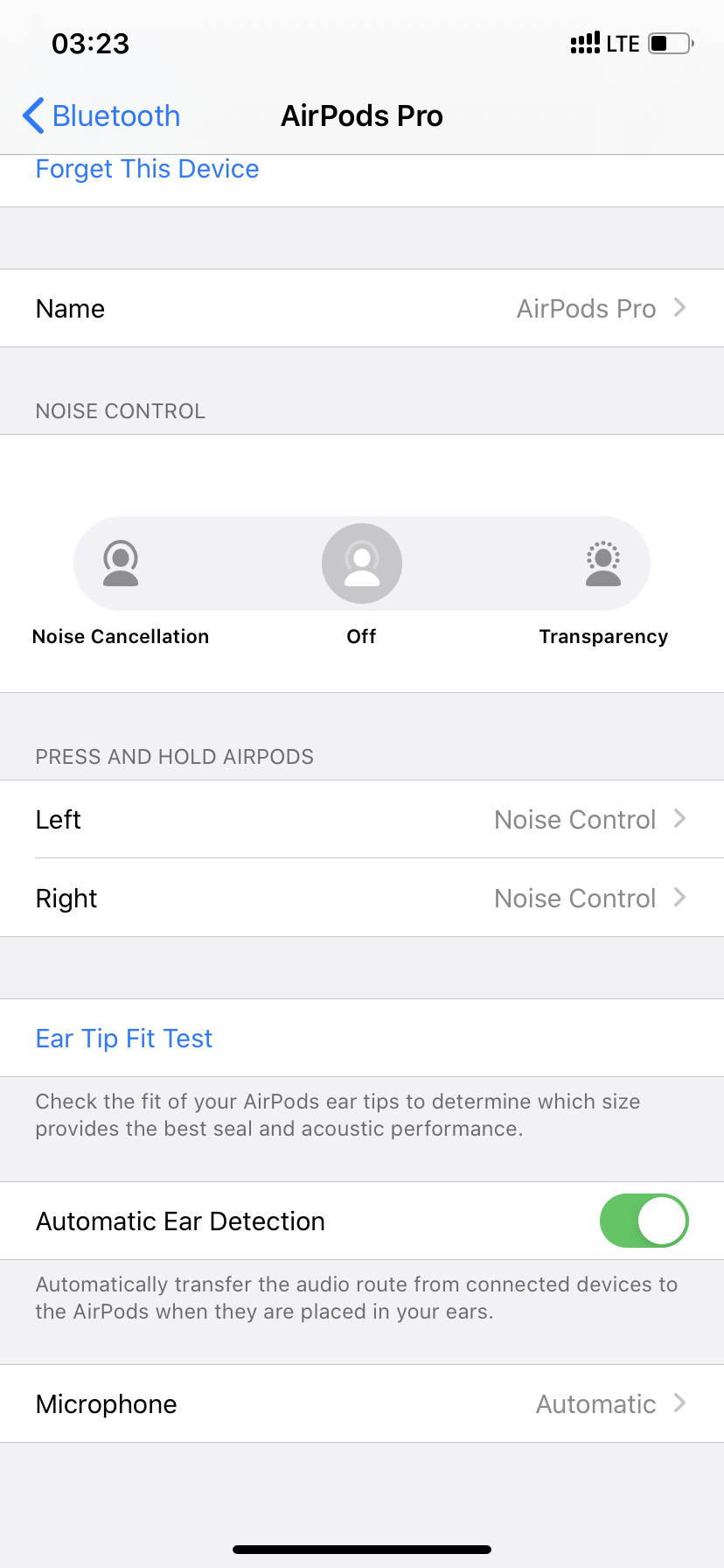This screenshot has width=724, height=1568.
Task: Select the Off noise control mode
Action: (x=362, y=563)
